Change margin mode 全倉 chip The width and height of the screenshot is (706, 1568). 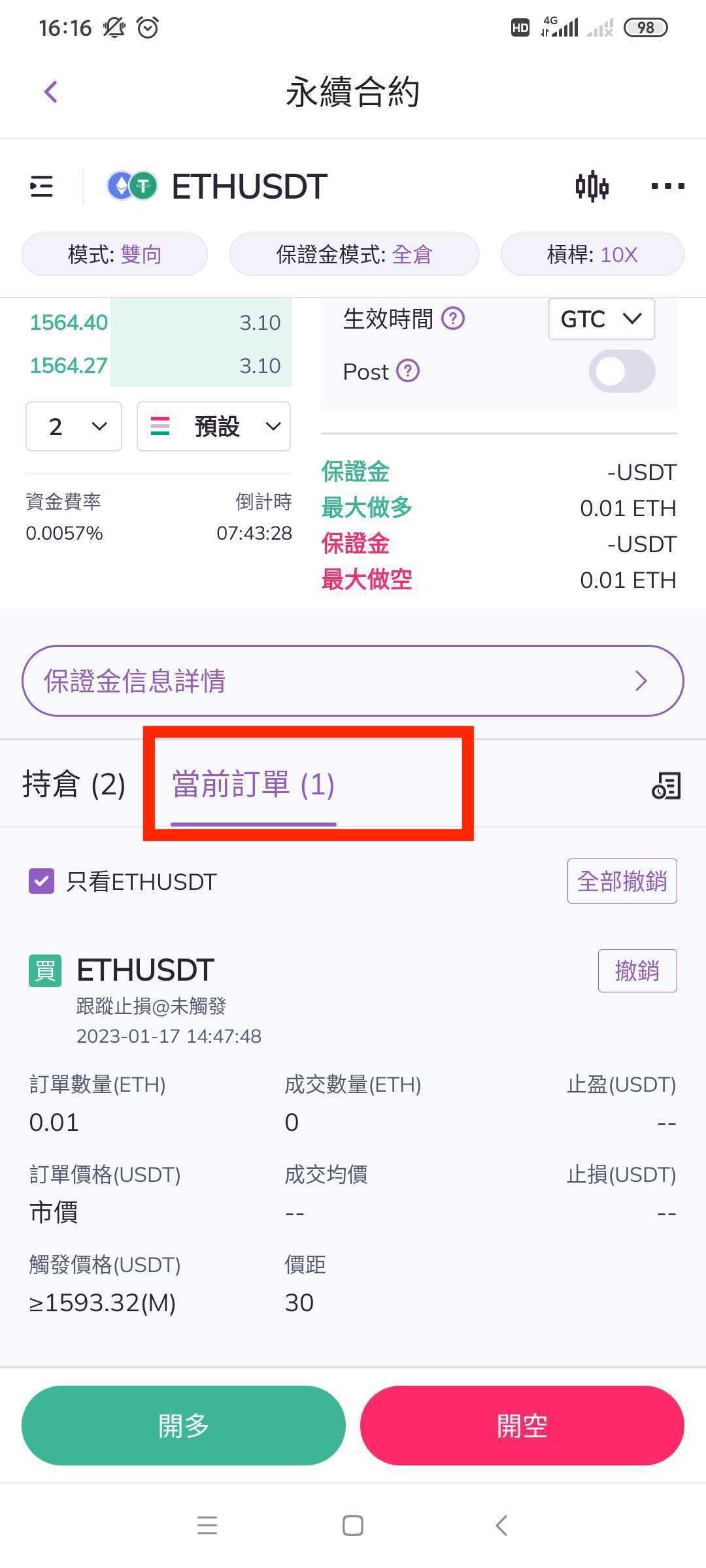tap(354, 254)
